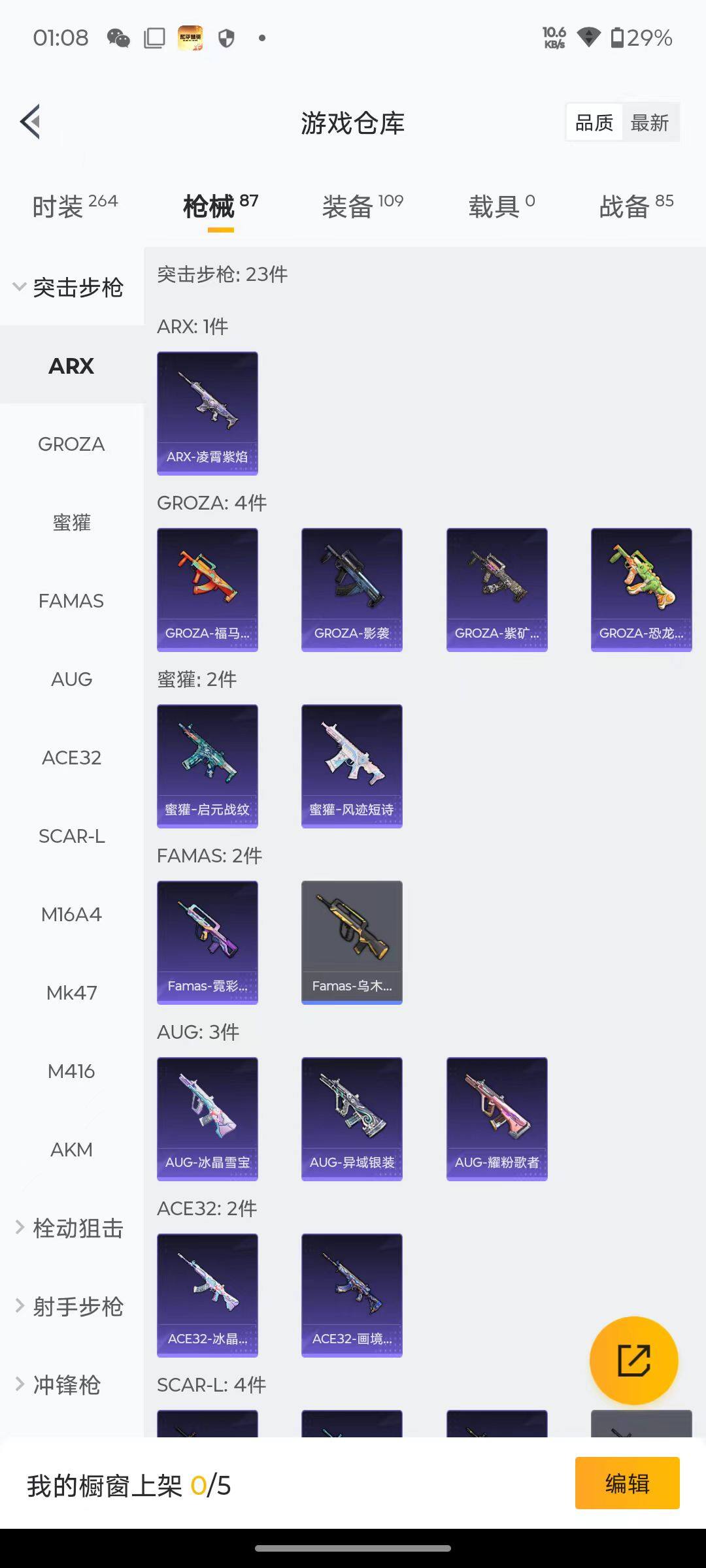View the GROZA-影袭 skin
The width and height of the screenshot is (706, 1568).
(x=352, y=589)
